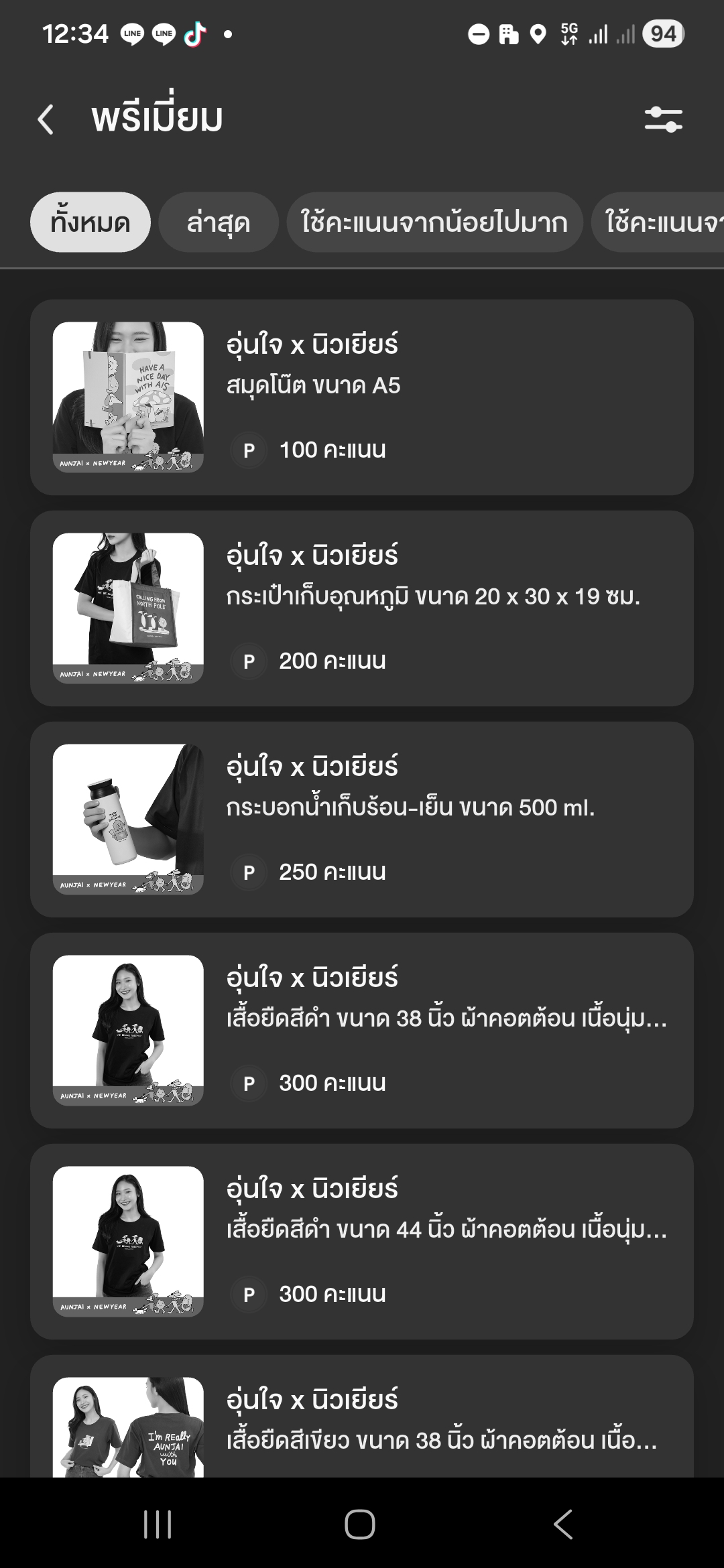This screenshot has height=1568, width=724.
Task: Sort by ใช้คะแนนจากน้อยไปมาก
Action: (x=434, y=222)
